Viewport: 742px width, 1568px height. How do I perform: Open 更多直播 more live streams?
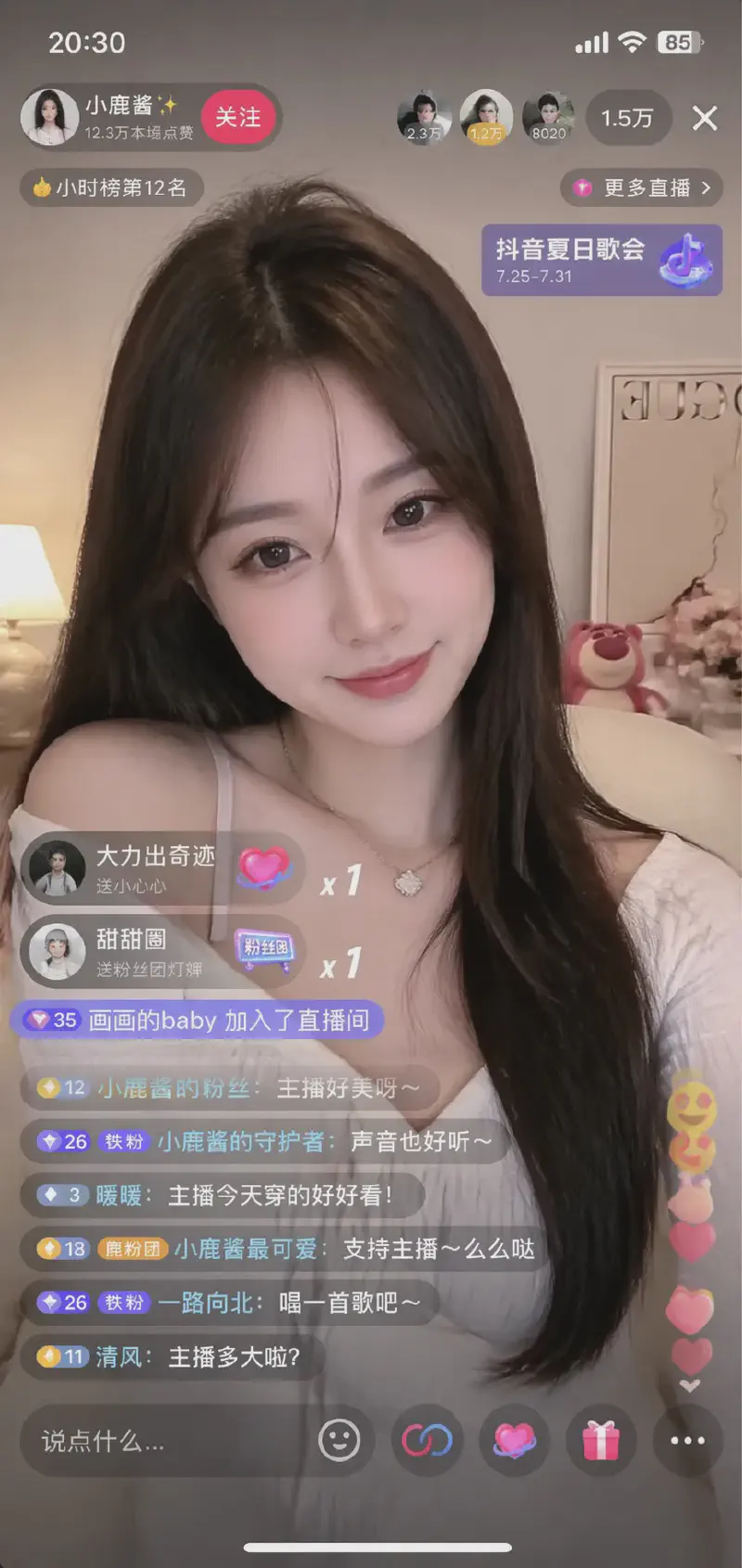(x=642, y=188)
